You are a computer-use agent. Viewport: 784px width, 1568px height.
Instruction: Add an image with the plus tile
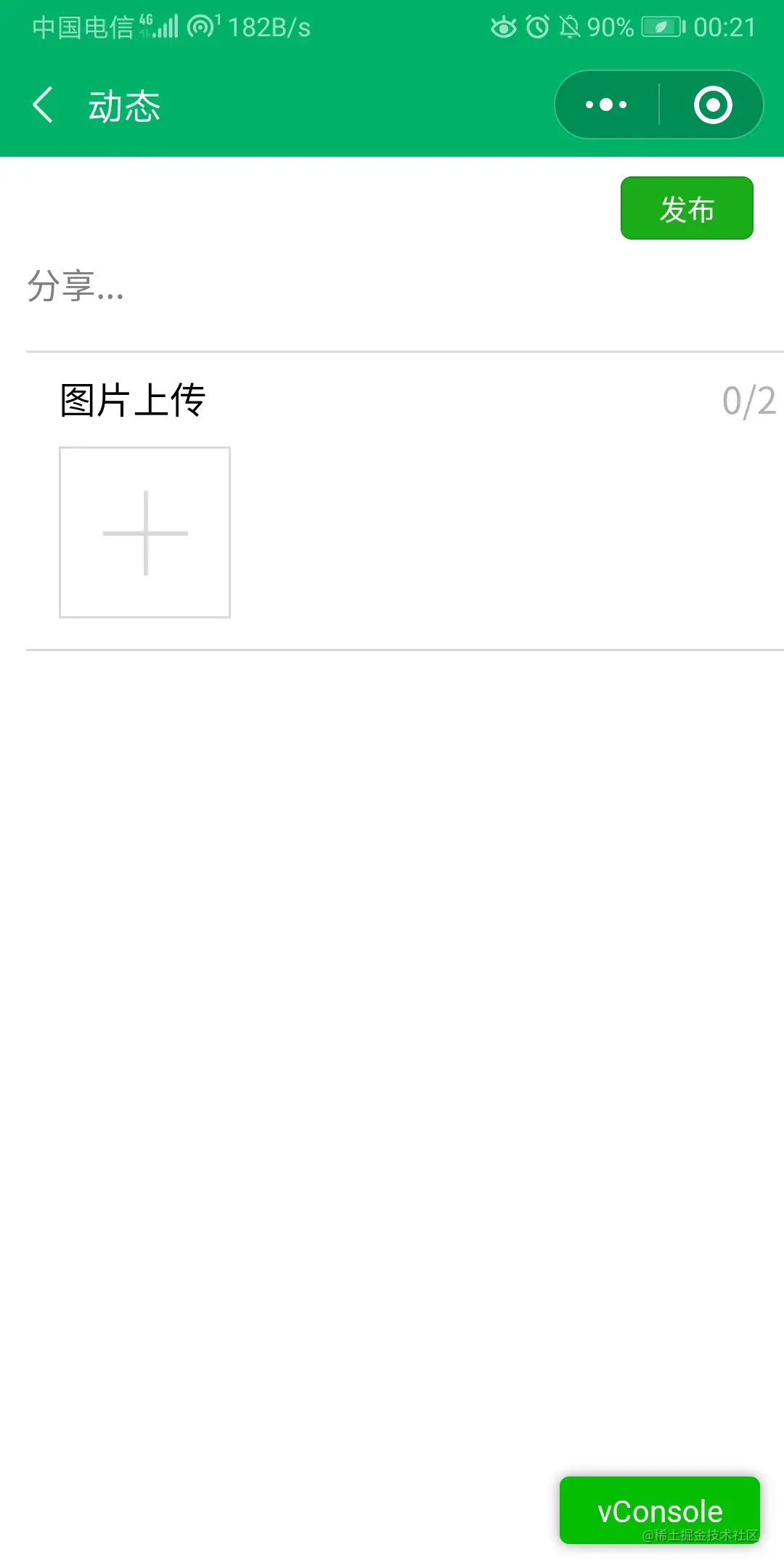[x=145, y=533]
